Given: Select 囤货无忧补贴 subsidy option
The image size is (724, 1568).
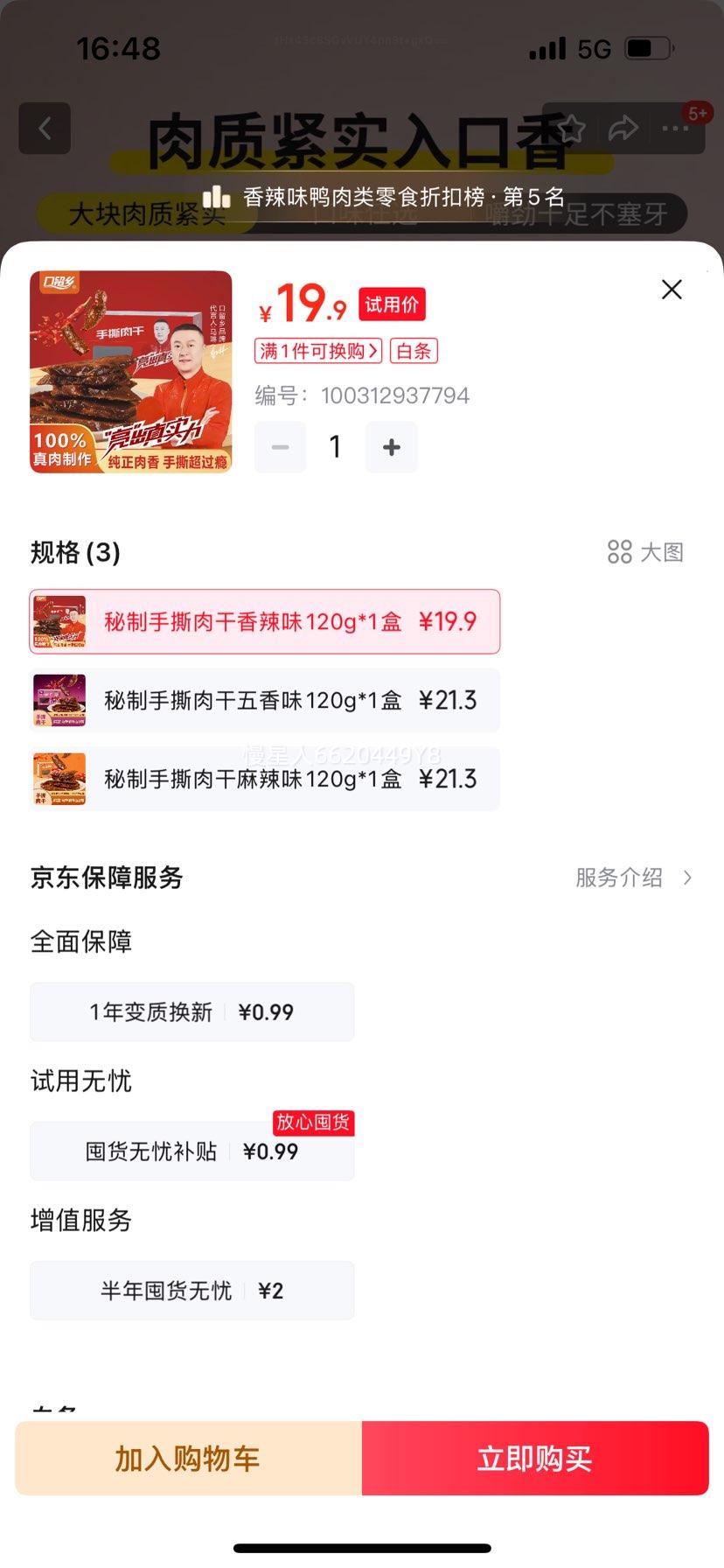Looking at the screenshot, I should pos(191,1151).
